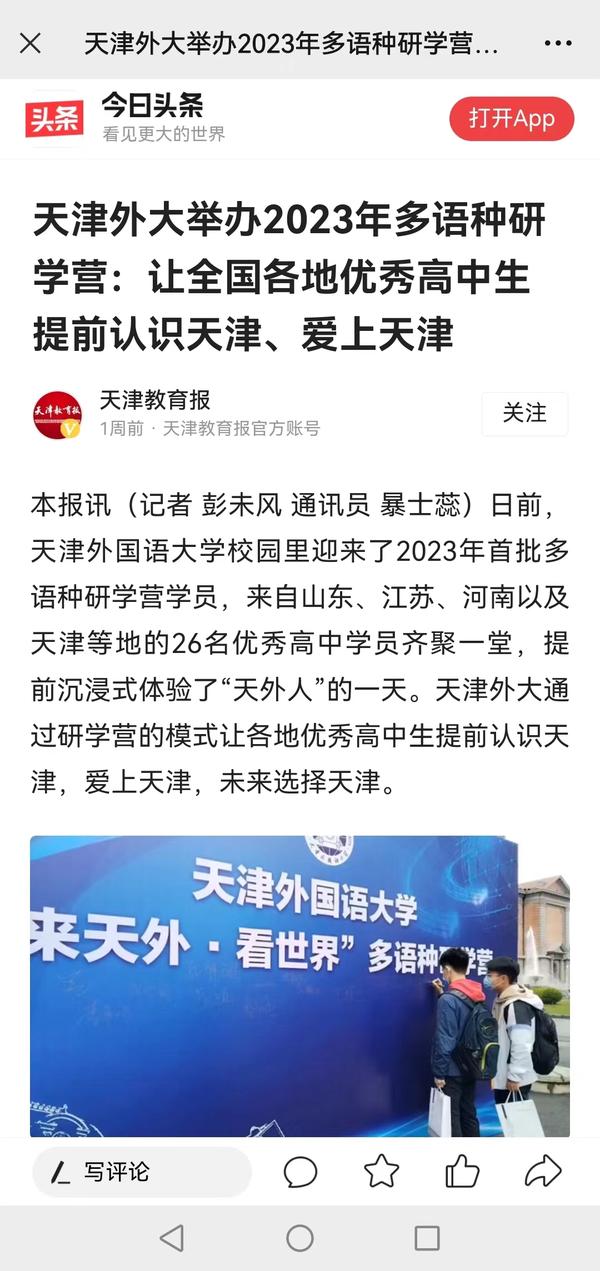Go back with system back button
Screen dimensions: 600x1271
pos(172,1238)
